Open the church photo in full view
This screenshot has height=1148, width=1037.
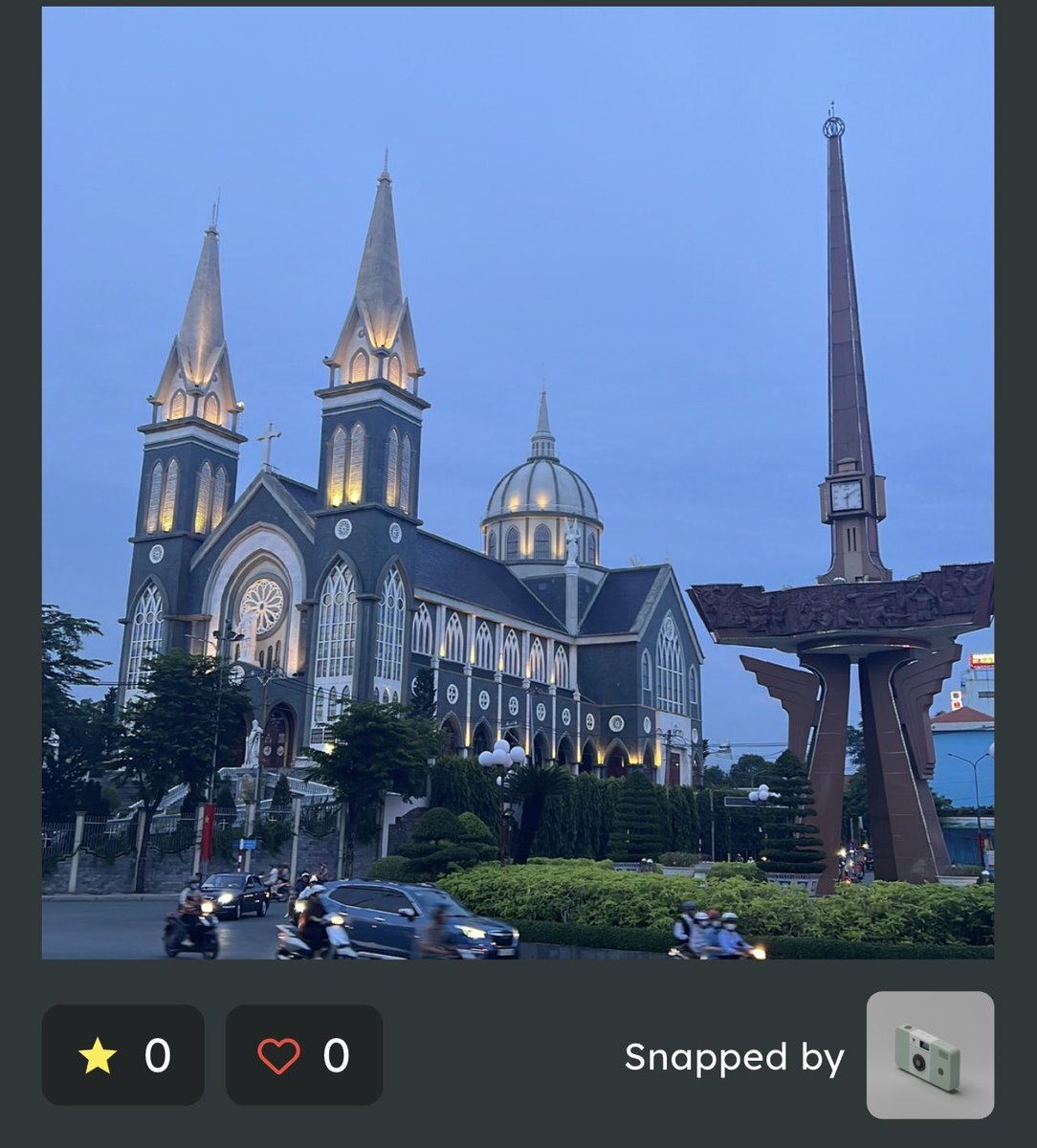pyautogui.click(x=518, y=483)
